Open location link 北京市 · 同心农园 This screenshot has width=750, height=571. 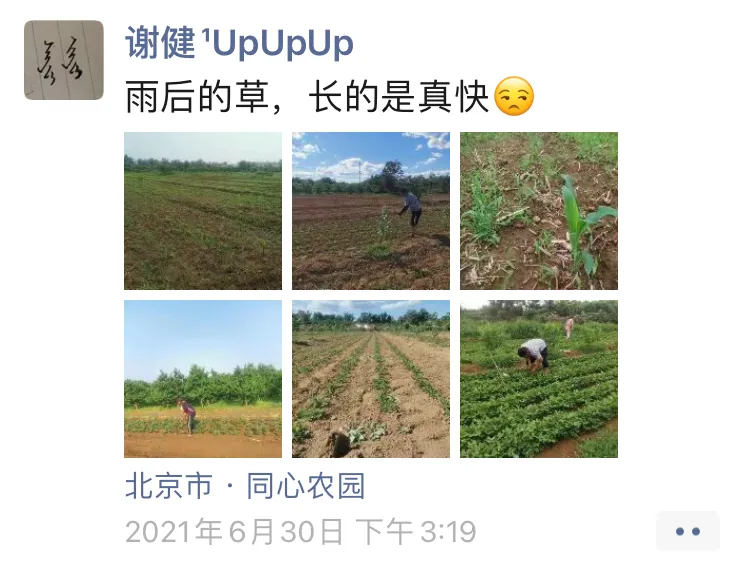click(x=245, y=487)
